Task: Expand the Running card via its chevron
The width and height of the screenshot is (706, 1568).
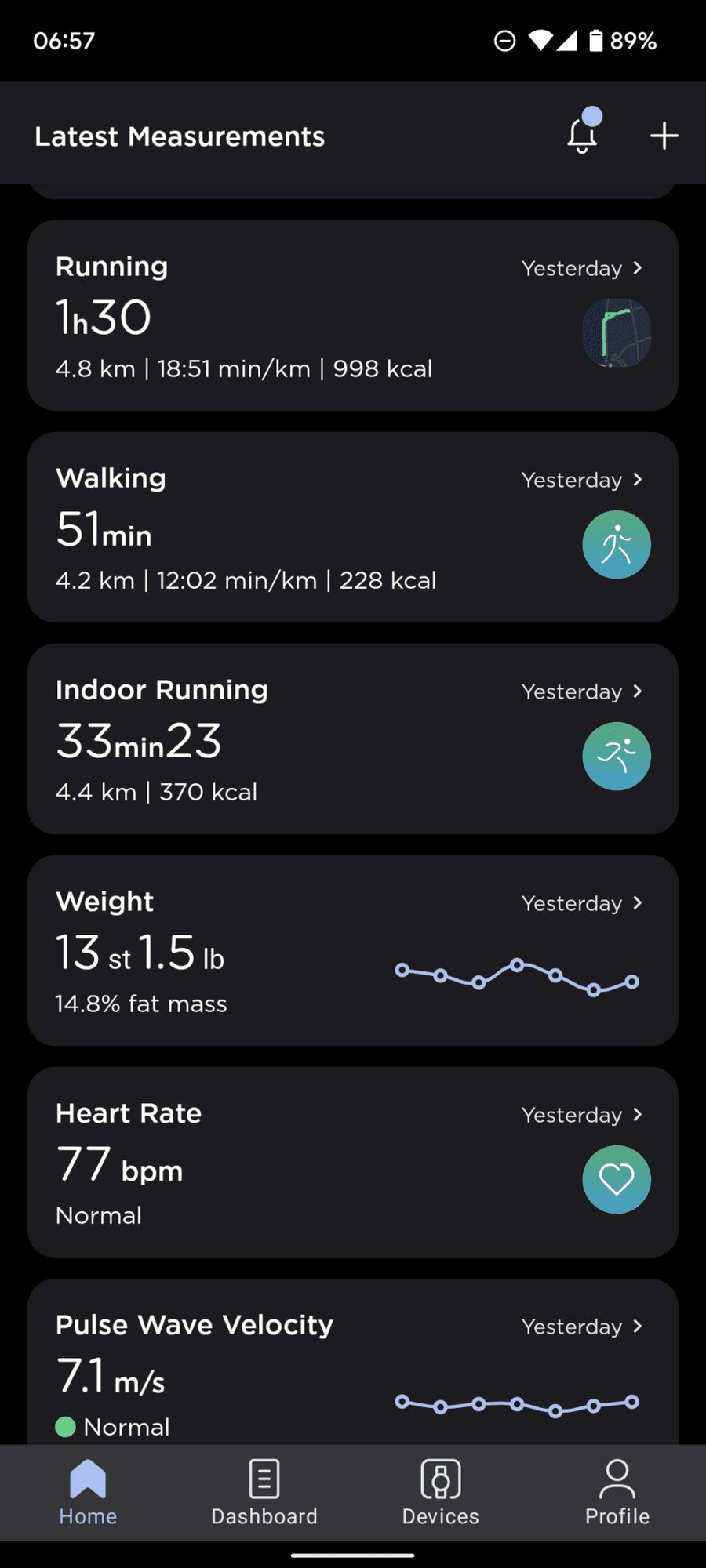Action: (638, 268)
